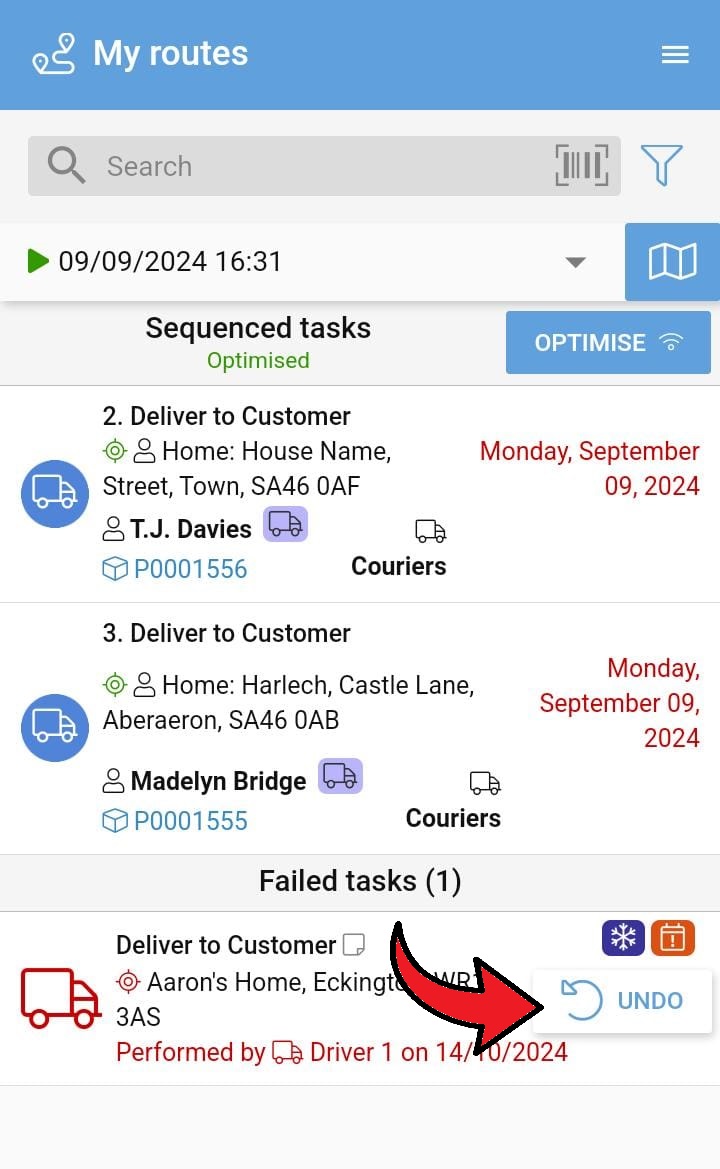The image size is (720, 1169).
Task: Open the map view
Action: point(672,262)
